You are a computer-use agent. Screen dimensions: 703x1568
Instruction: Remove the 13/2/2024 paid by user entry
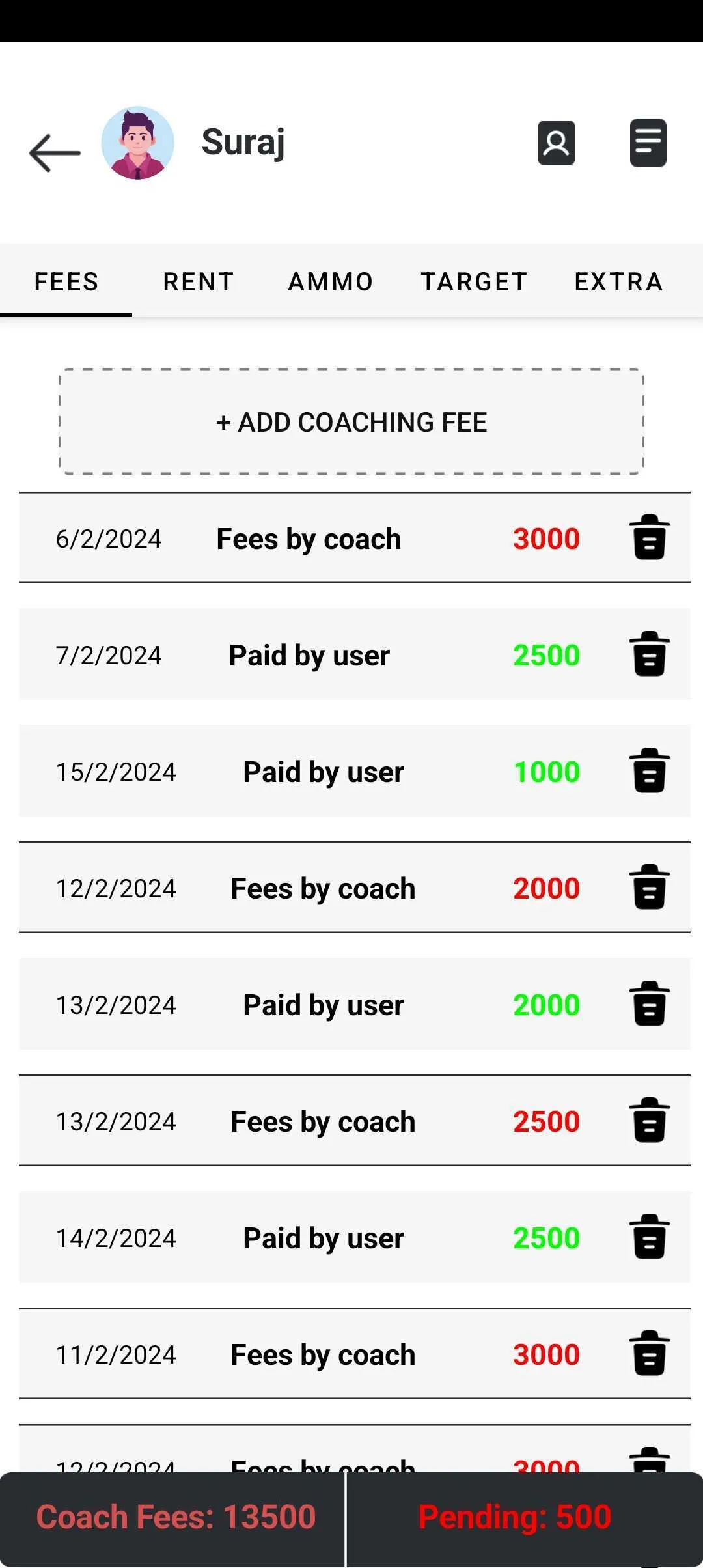coord(650,1004)
